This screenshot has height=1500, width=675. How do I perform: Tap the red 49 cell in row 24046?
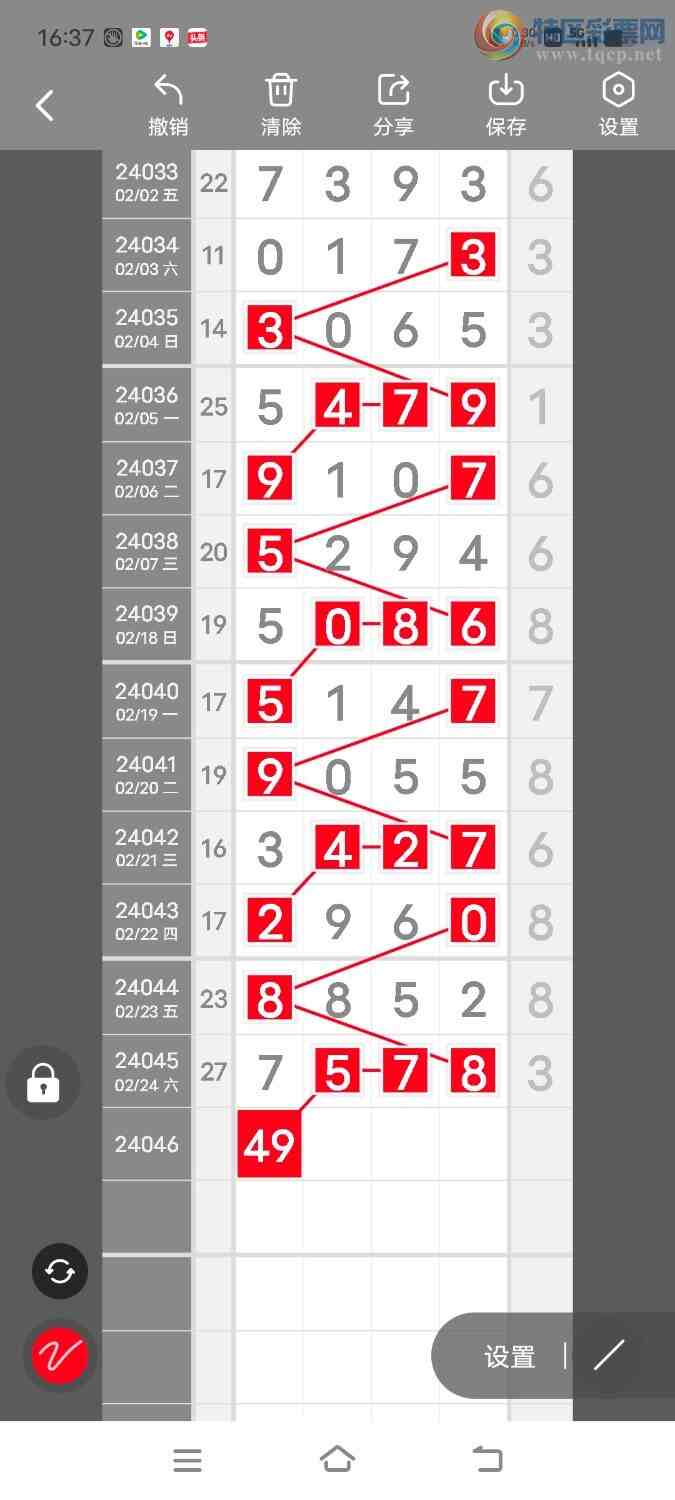click(x=269, y=1146)
